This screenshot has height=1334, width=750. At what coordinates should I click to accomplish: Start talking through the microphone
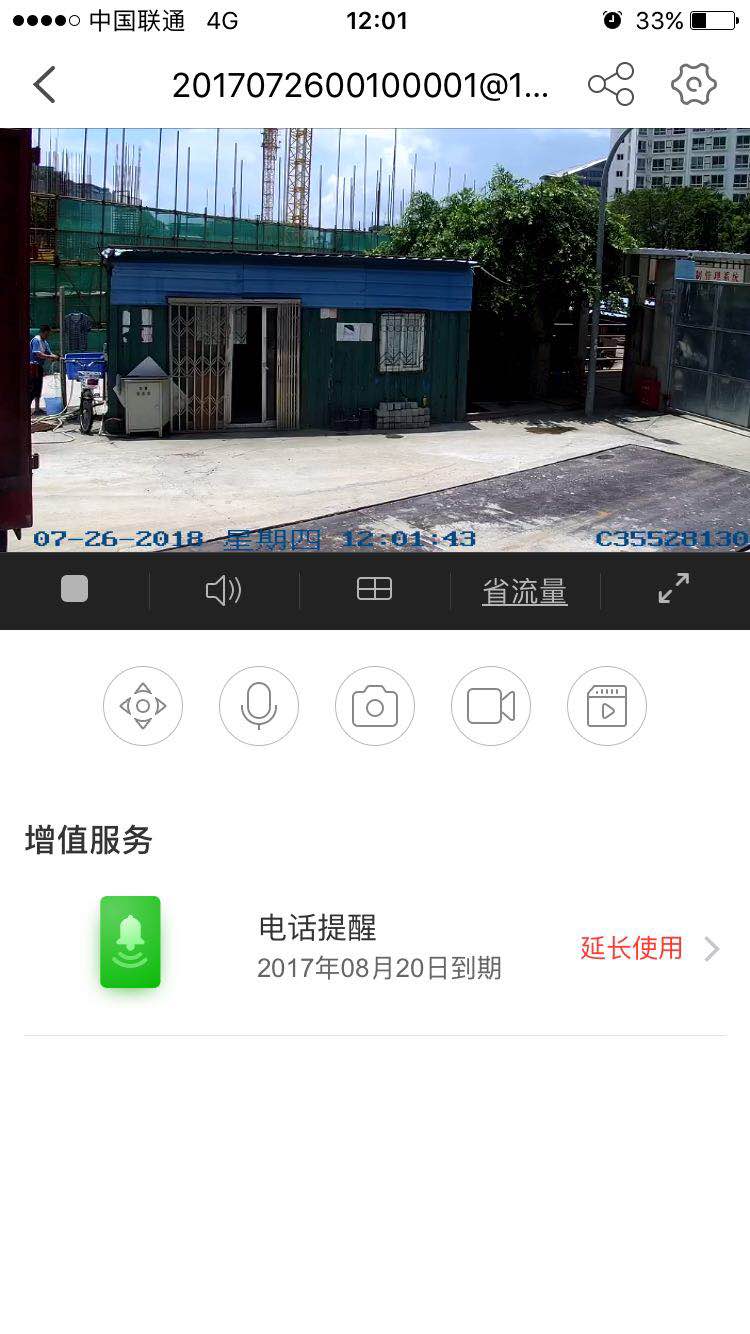[x=259, y=706]
